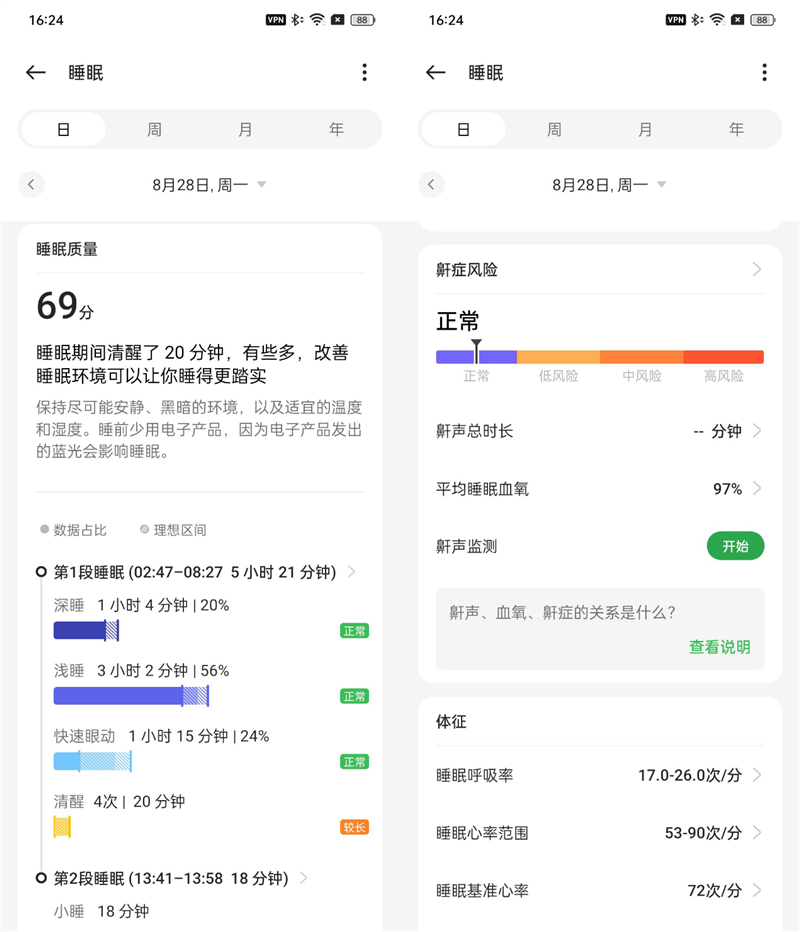Open the overflow menu on the snore screen
Screen dimensions: 800x932
point(764,72)
